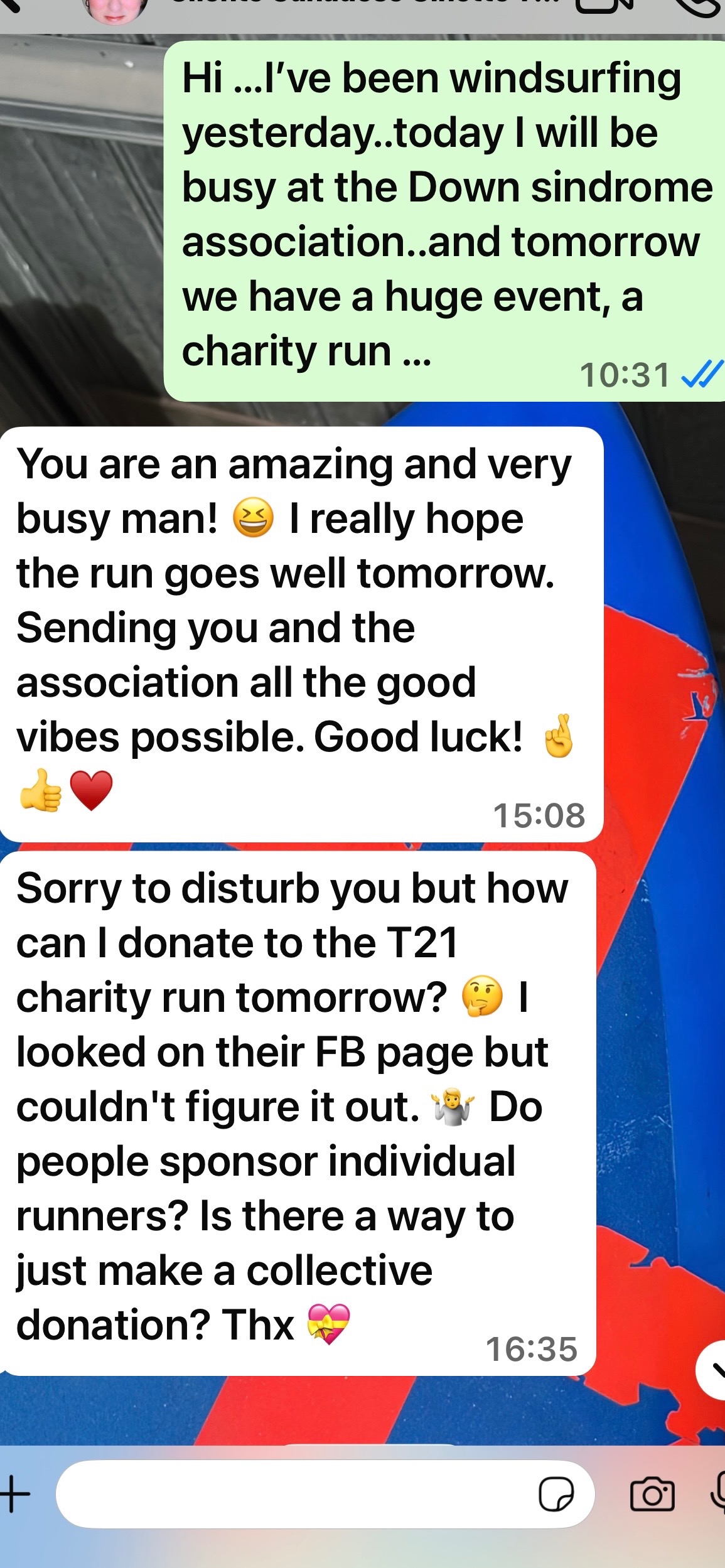Open contact profile picture at top
This screenshot has height=1568, width=725.
click(x=117, y=9)
